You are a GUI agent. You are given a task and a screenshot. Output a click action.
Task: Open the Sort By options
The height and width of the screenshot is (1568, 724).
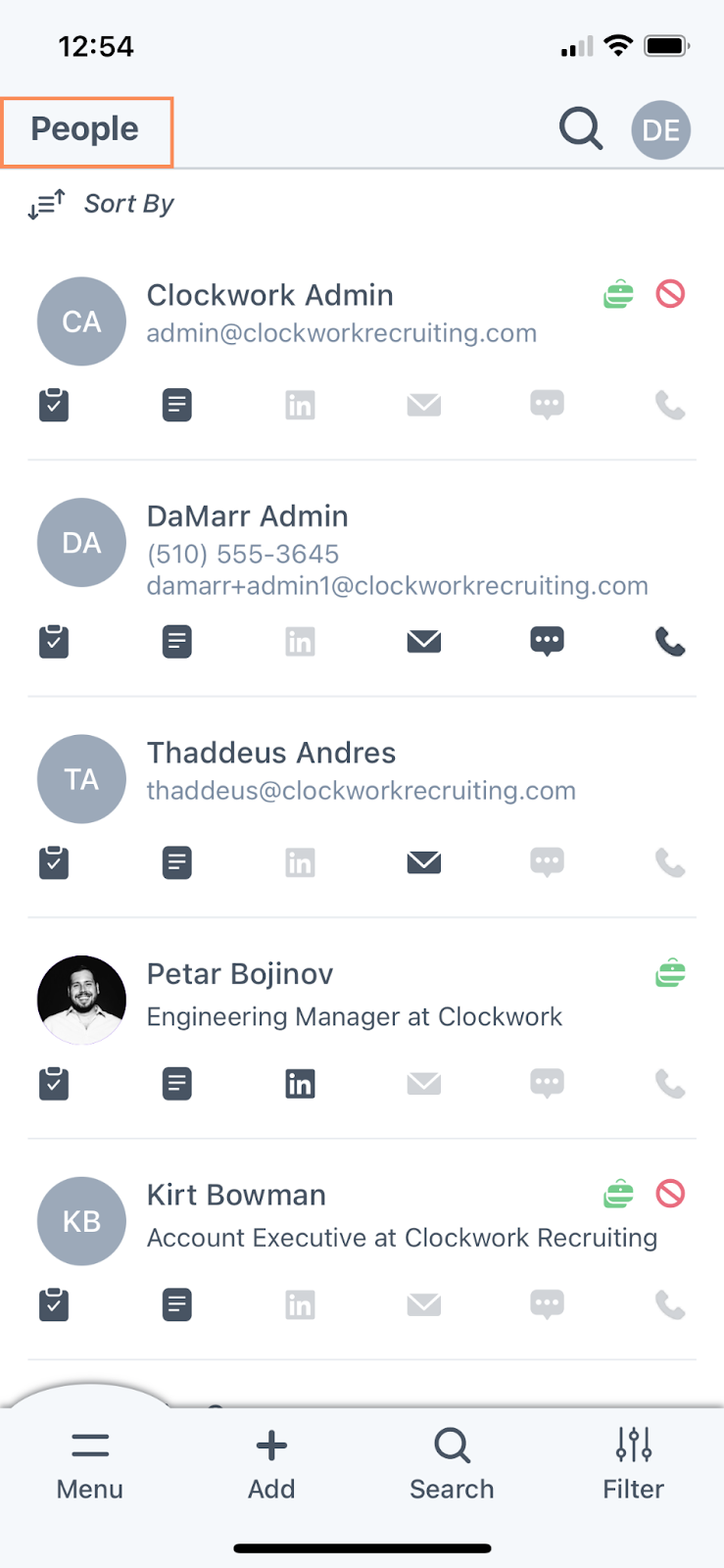(100, 204)
